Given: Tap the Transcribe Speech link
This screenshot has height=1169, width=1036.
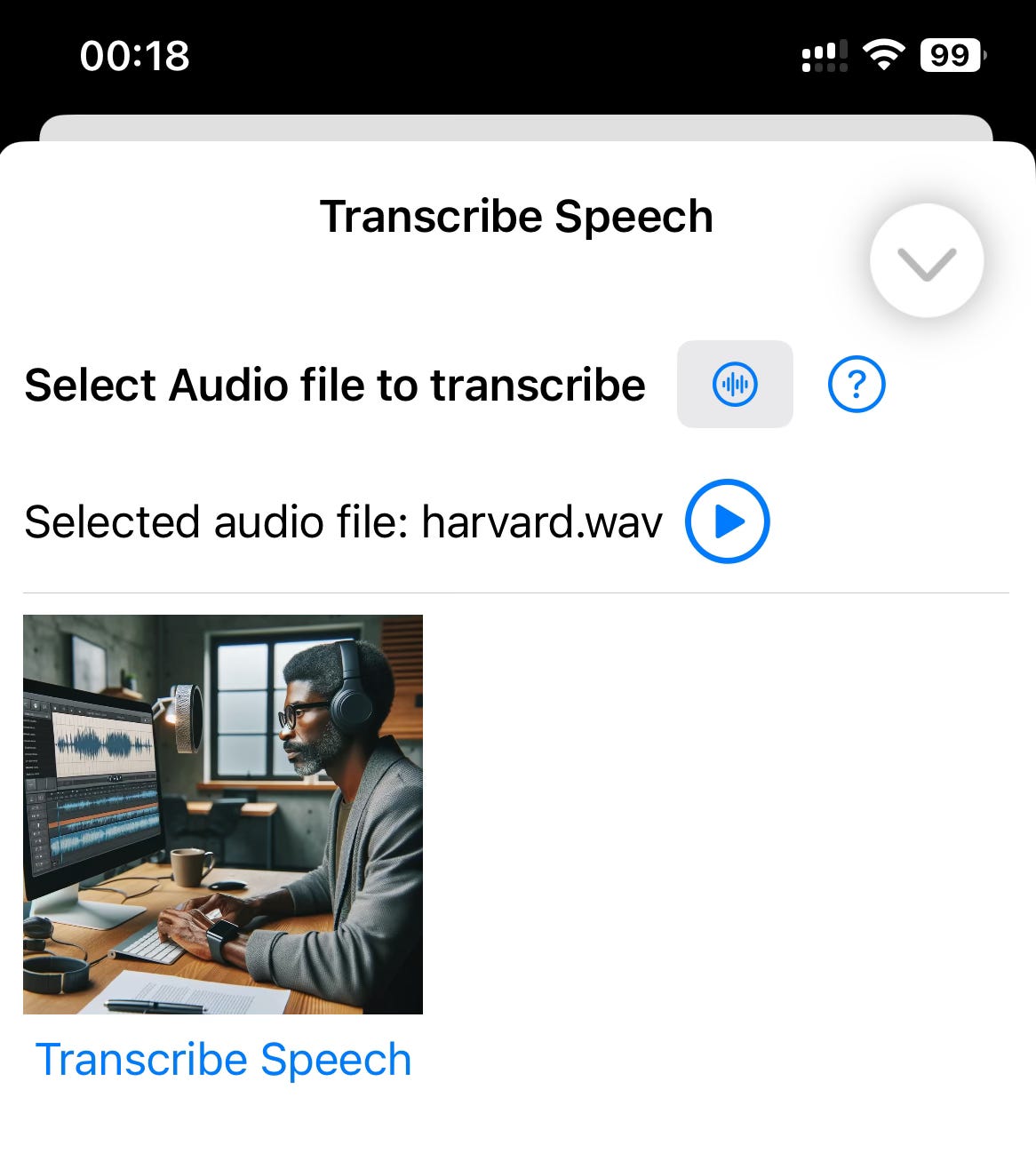Looking at the screenshot, I should [x=223, y=1060].
